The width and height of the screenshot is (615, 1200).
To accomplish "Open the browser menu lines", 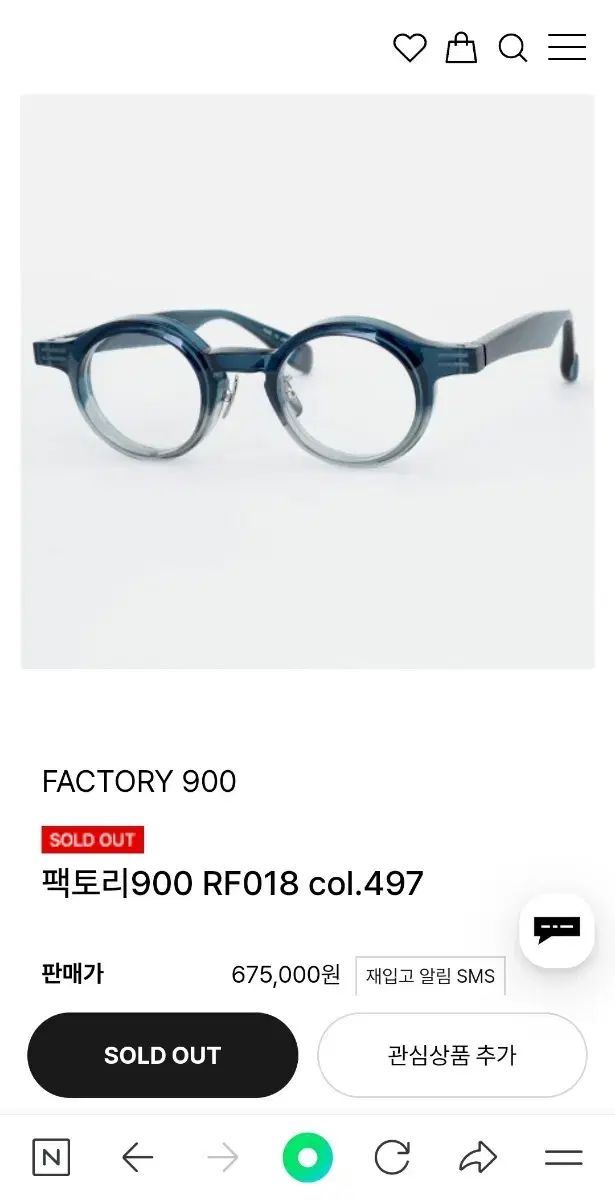I will tap(563, 1158).
